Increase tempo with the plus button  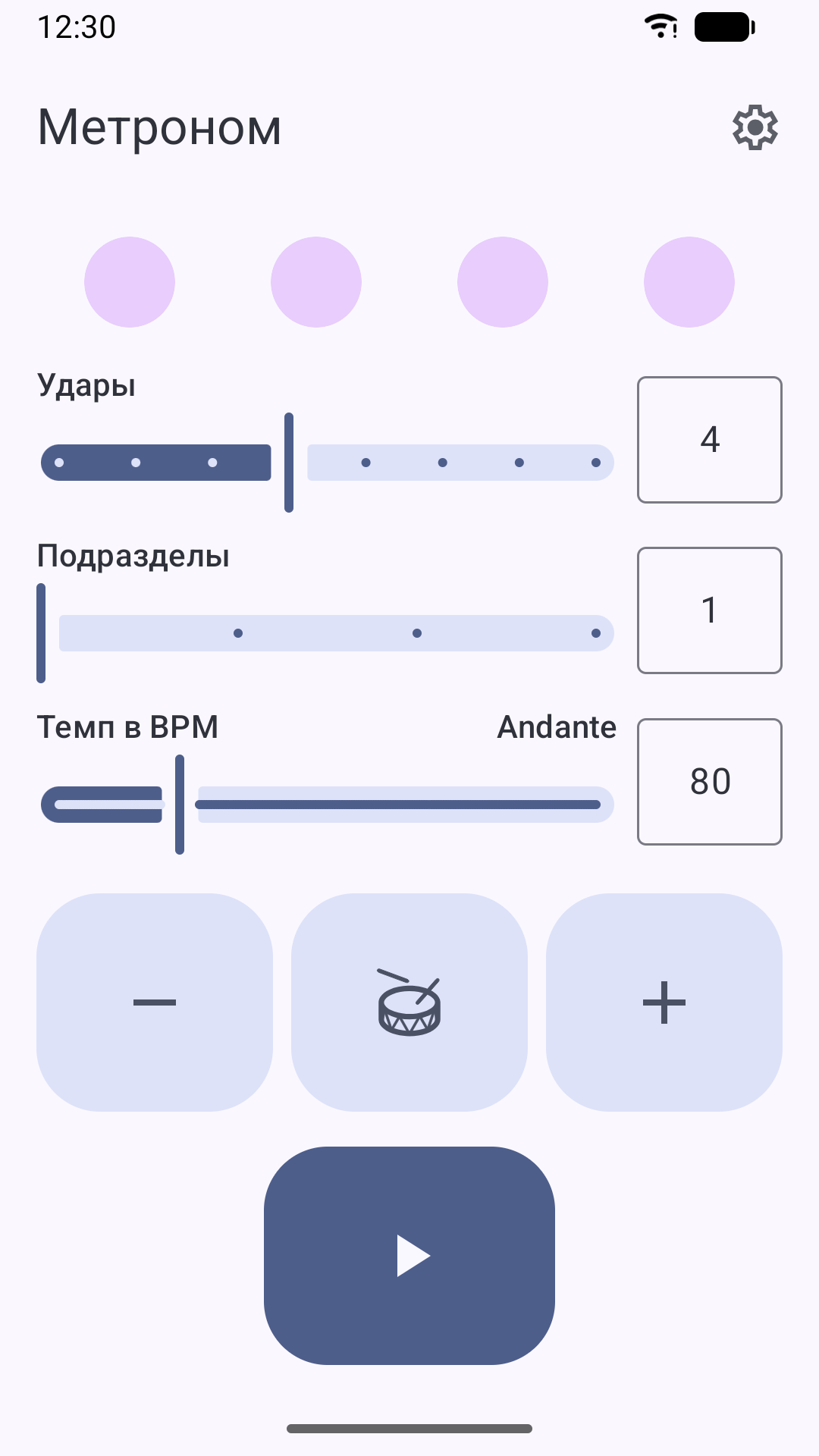pyautogui.click(x=664, y=1003)
